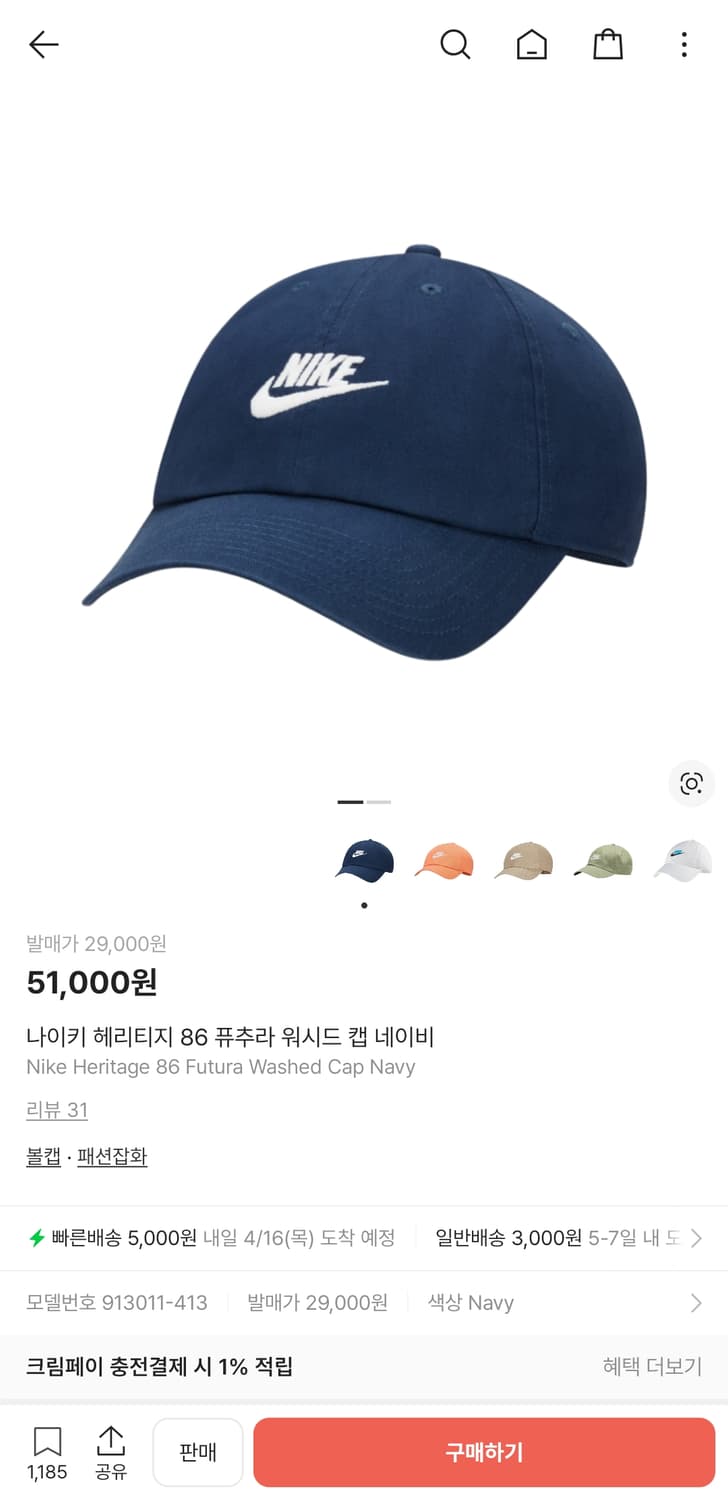Open 리뷰 31 to read reviews

[x=56, y=1110]
